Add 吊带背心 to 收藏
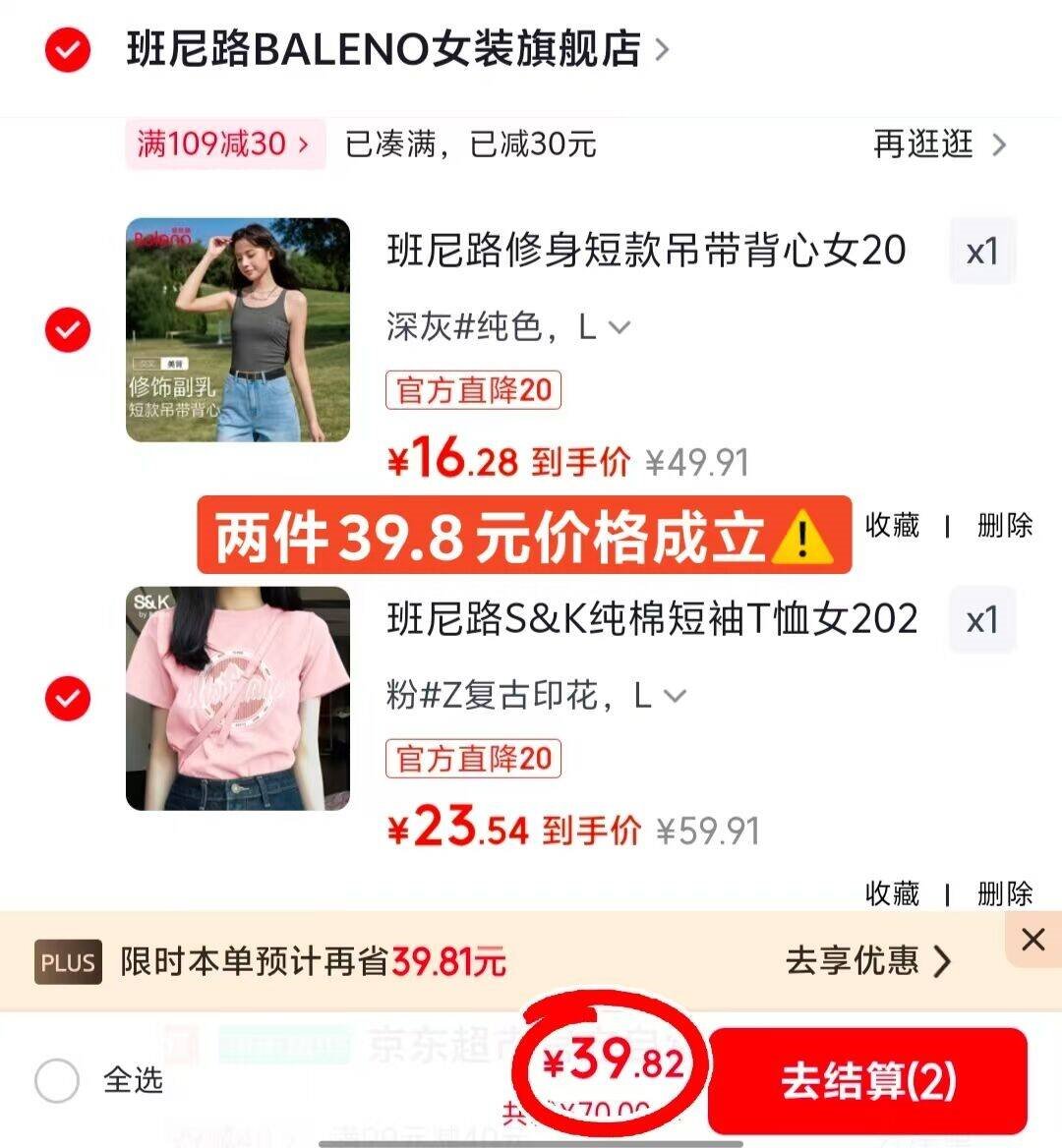This screenshot has height=1148, width=1062. [x=891, y=526]
